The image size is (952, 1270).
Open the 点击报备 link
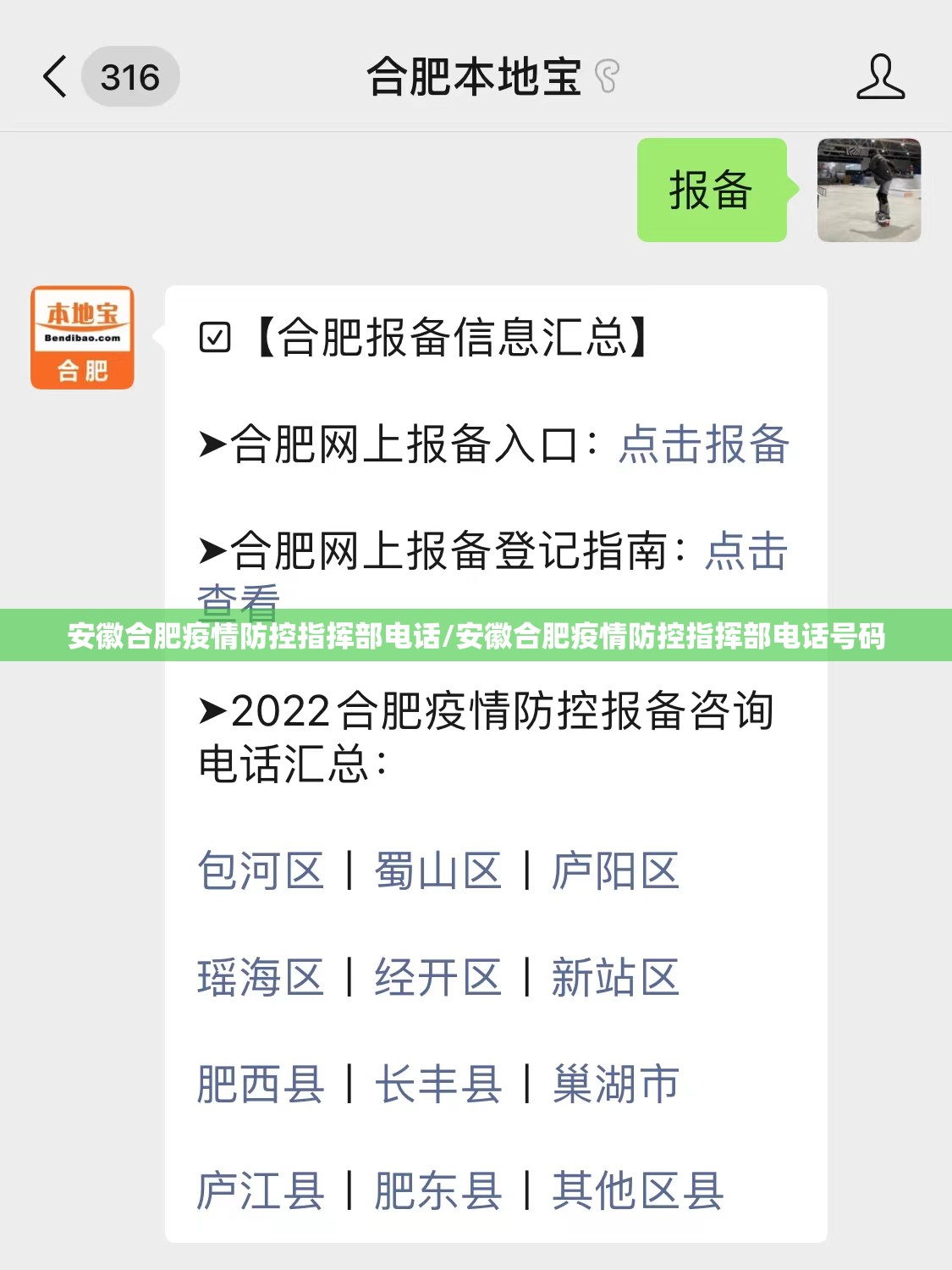click(703, 444)
